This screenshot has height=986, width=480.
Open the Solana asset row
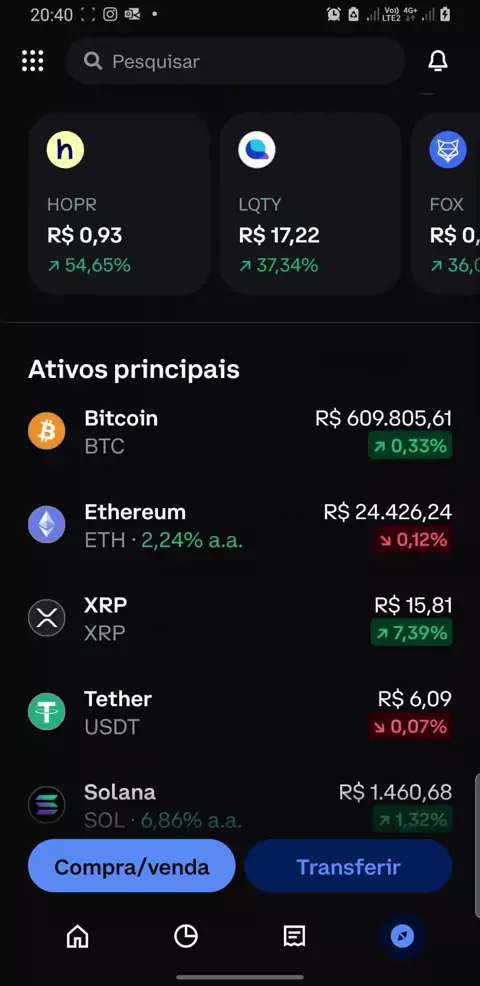tap(240, 805)
